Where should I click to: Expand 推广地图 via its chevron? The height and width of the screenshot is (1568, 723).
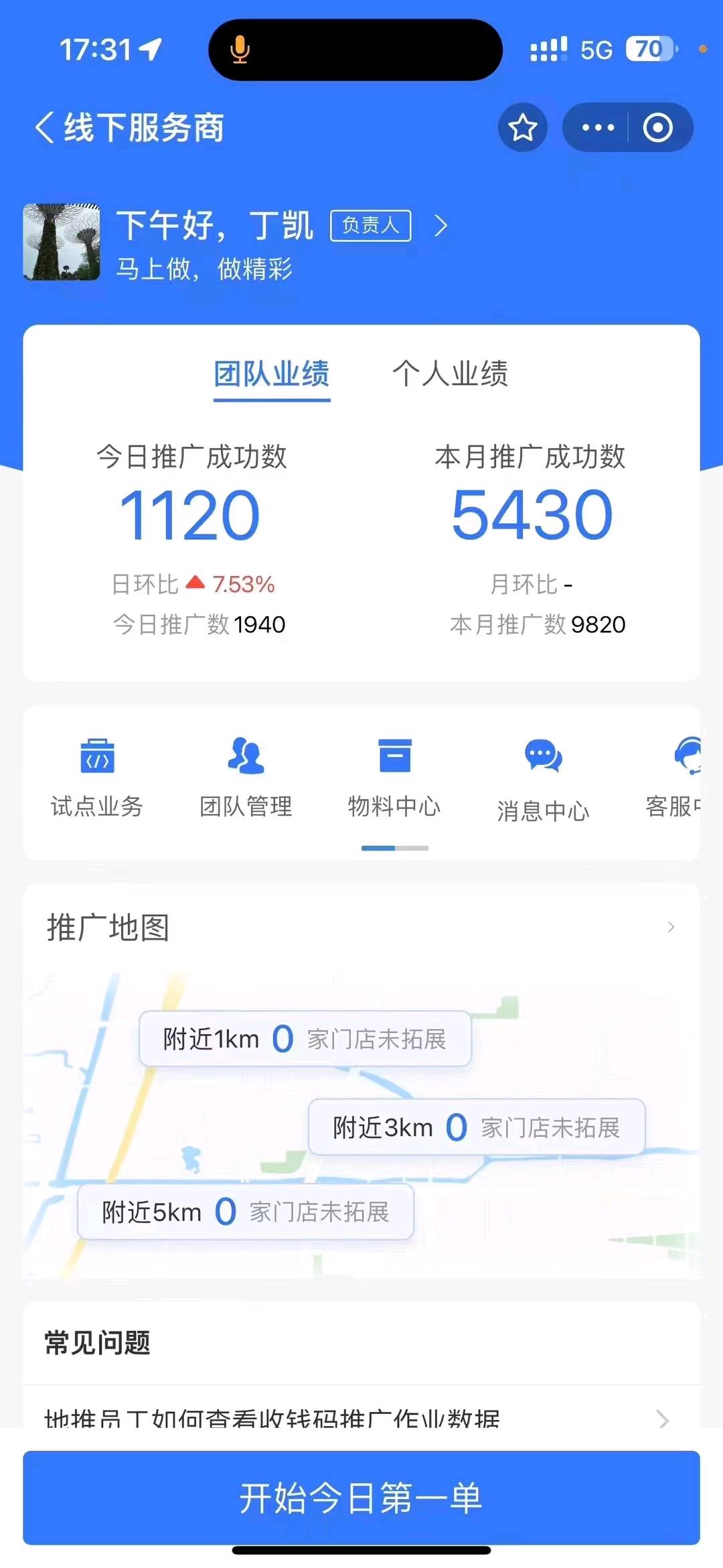670,927
